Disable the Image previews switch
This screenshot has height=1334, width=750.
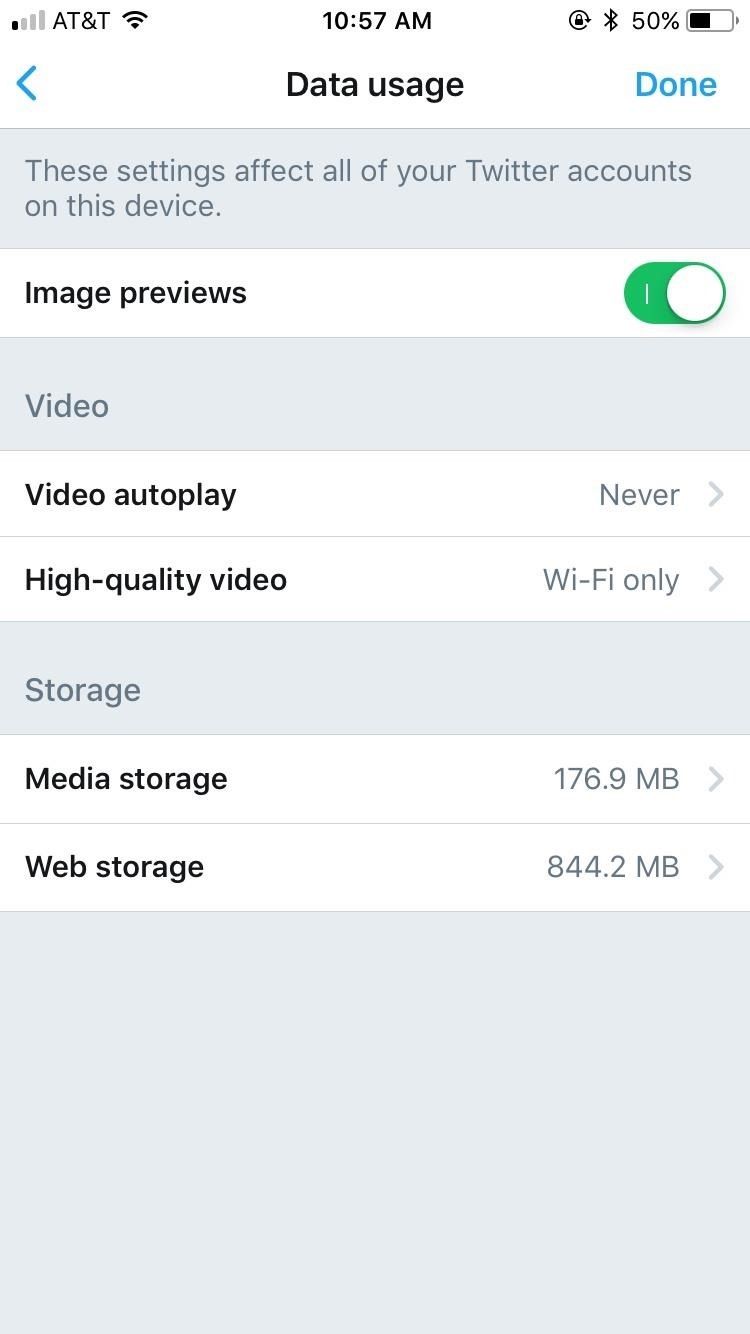pos(674,293)
